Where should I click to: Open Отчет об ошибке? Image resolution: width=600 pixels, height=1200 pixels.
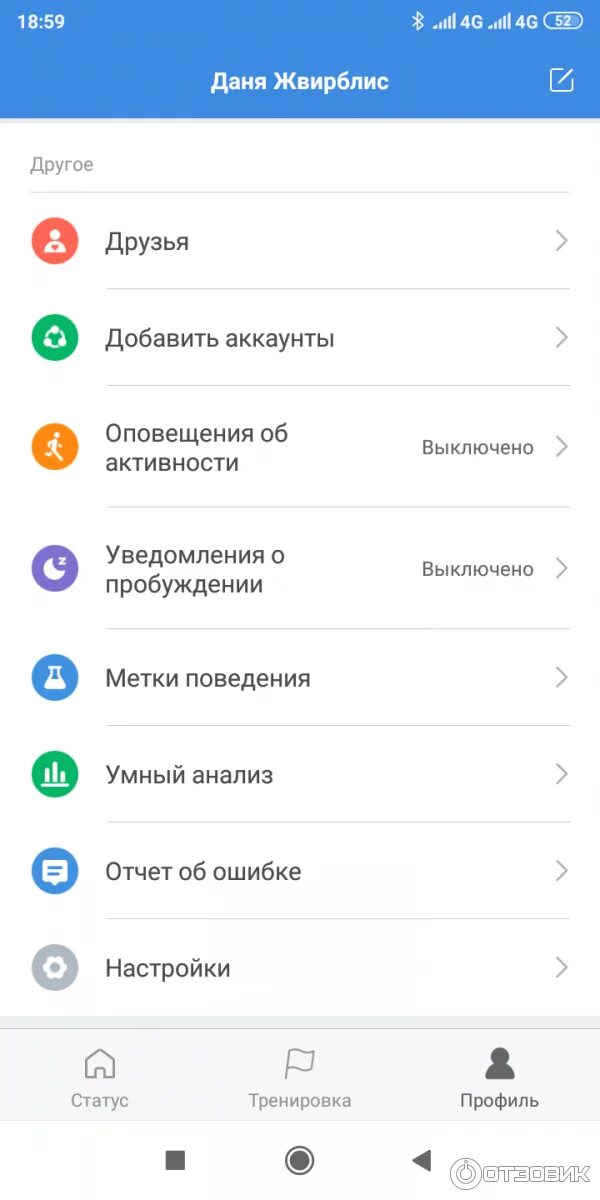(x=300, y=871)
